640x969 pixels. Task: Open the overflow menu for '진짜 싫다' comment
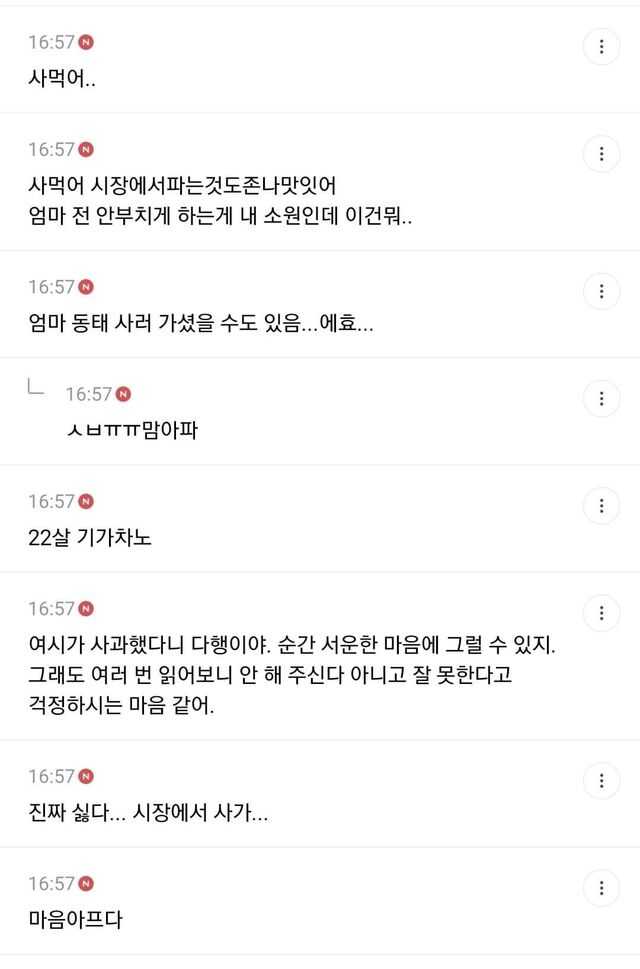pyautogui.click(x=601, y=781)
